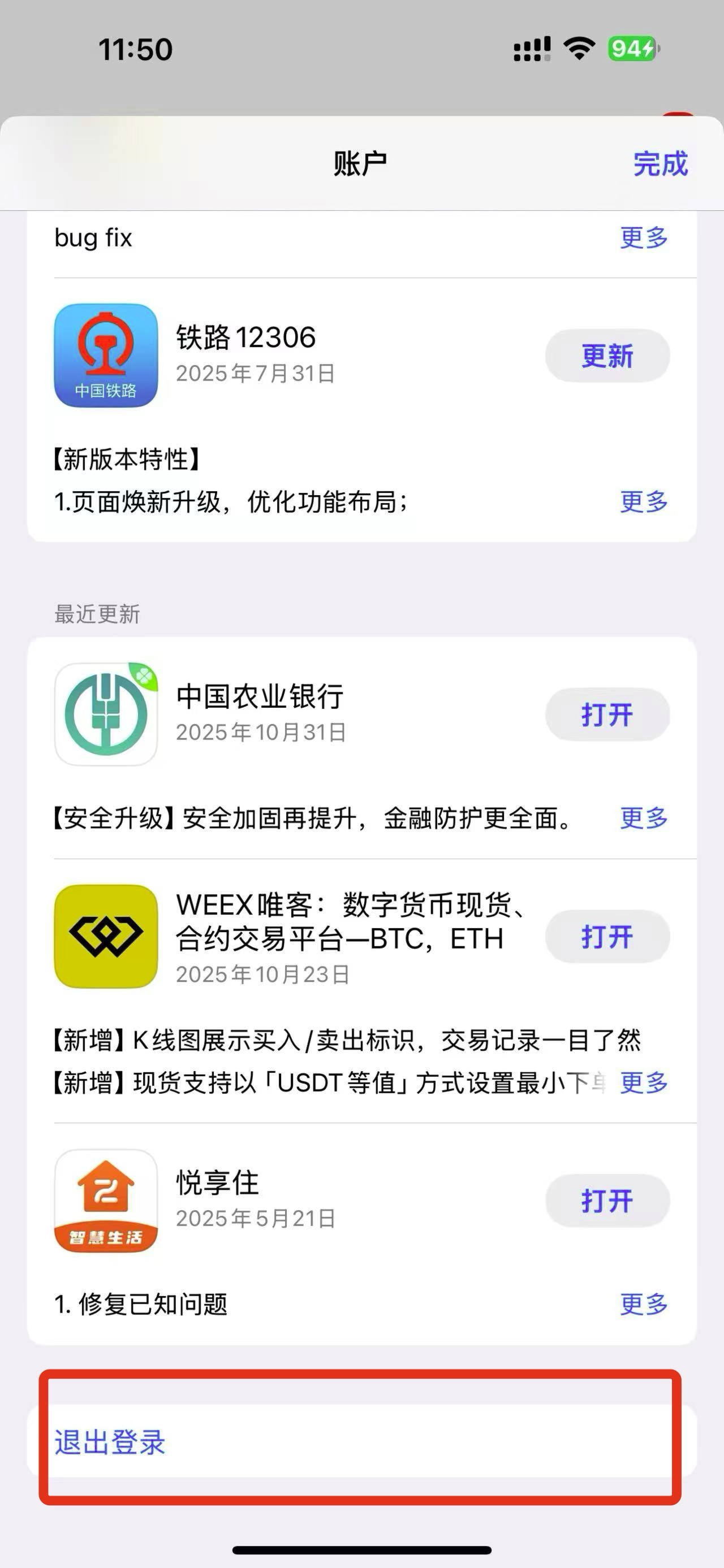Image resolution: width=724 pixels, height=1568 pixels.
Task: Update the 铁路12306 app
Action: (607, 356)
